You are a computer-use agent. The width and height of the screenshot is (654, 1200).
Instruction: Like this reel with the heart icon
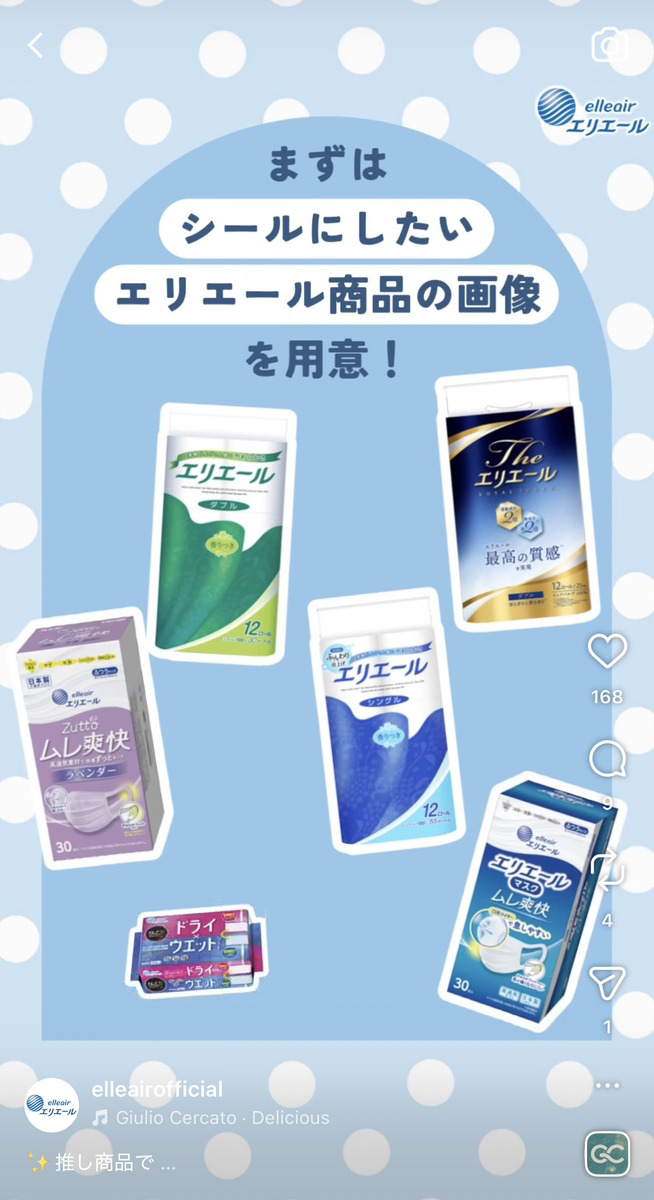(x=607, y=652)
